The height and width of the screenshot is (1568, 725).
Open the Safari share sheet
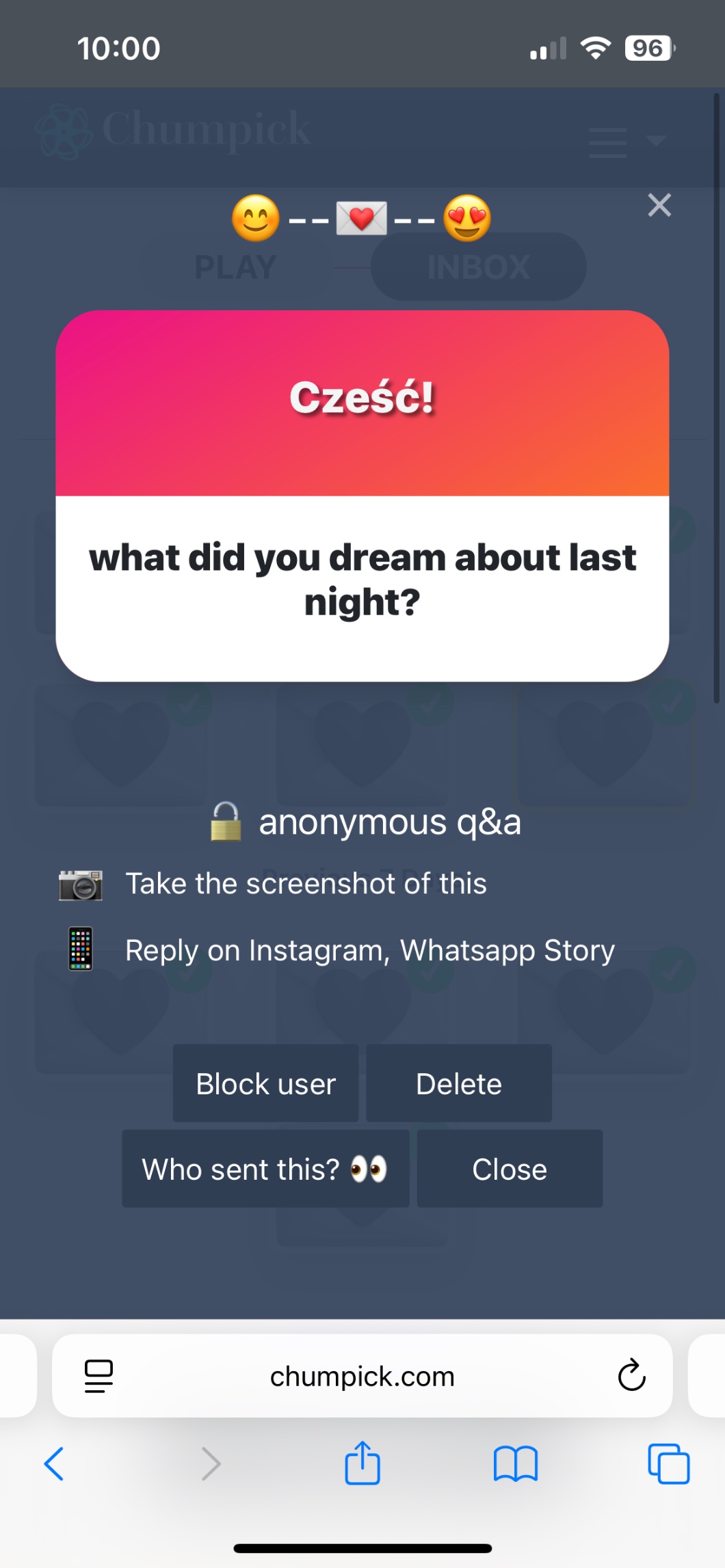click(x=362, y=1463)
